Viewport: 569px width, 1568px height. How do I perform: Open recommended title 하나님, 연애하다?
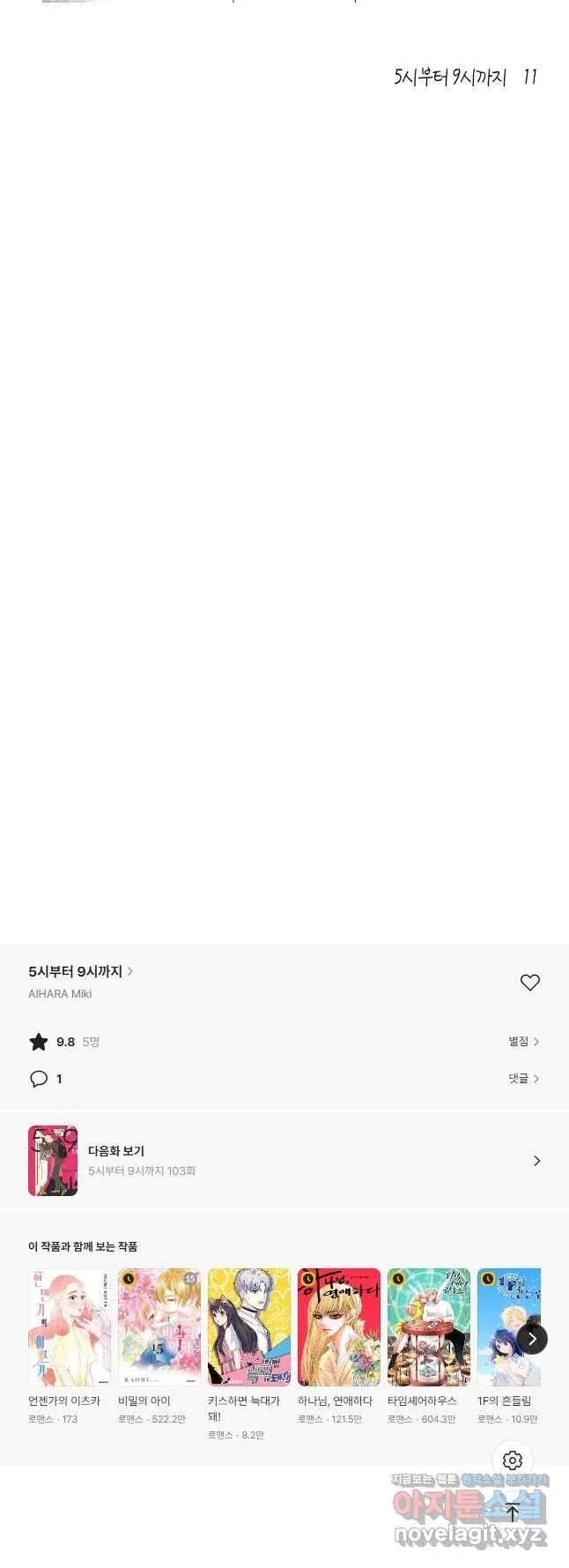point(339,1328)
